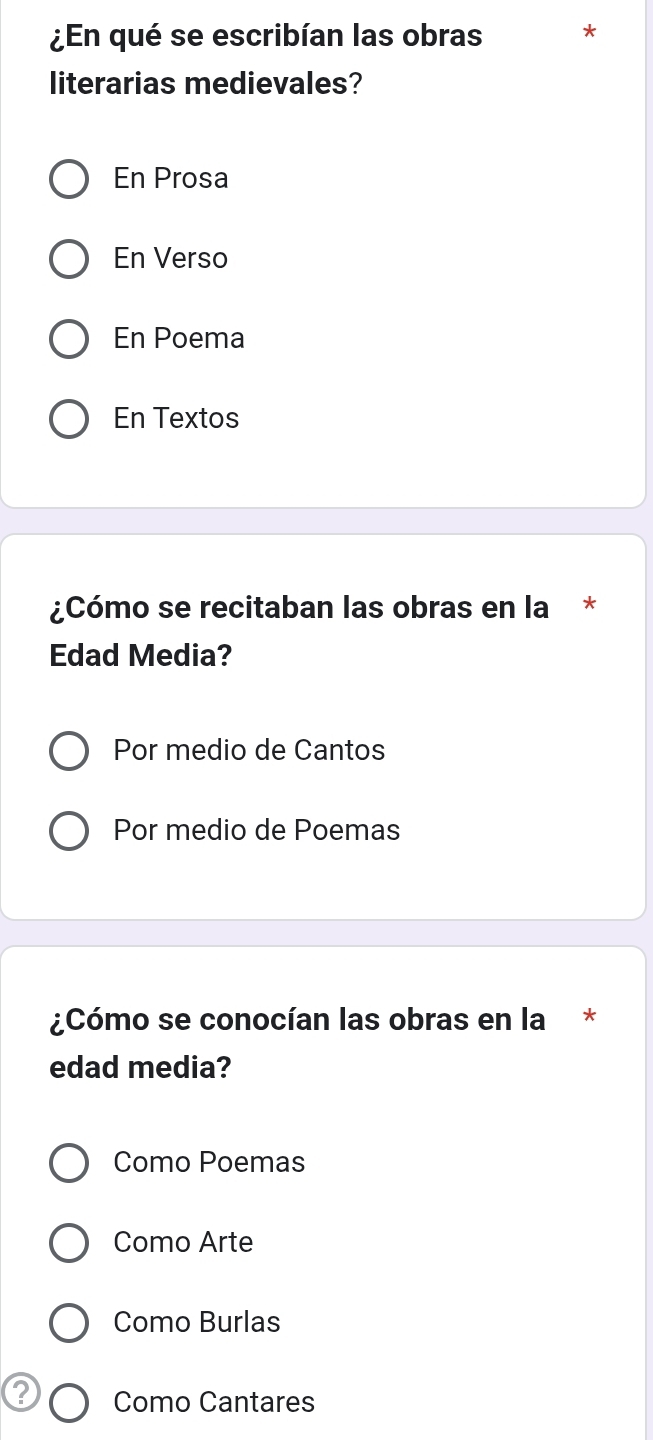Pick the "En Textos" answer
The width and height of the screenshot is (653, 1440).
(68, 420)
